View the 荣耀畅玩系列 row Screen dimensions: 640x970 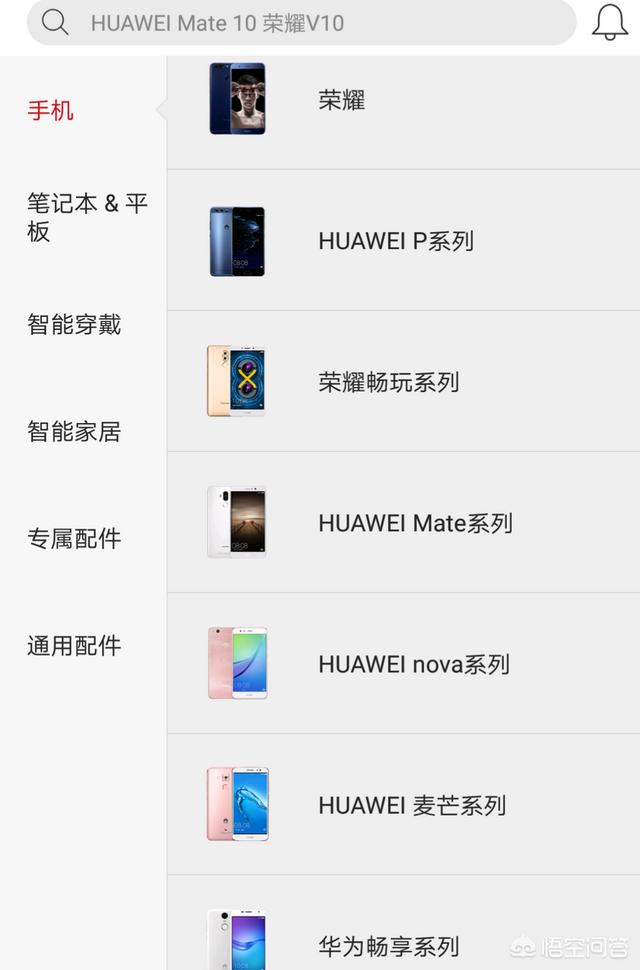[x=403, y=382]
